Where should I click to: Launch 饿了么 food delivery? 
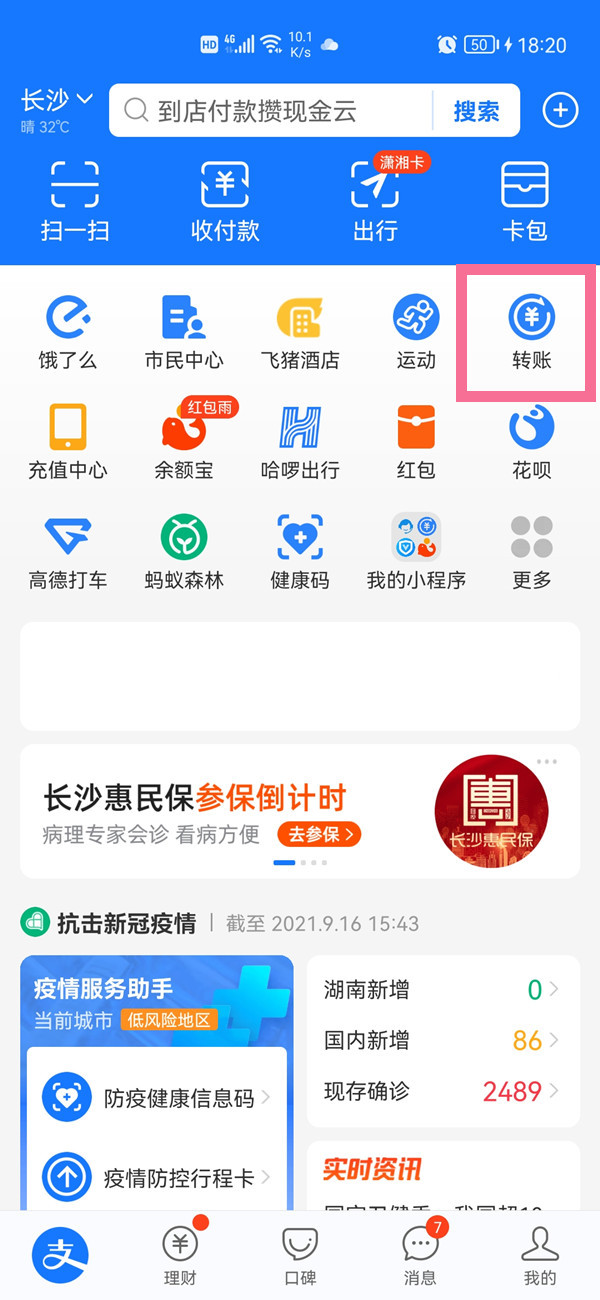point(68,332)
